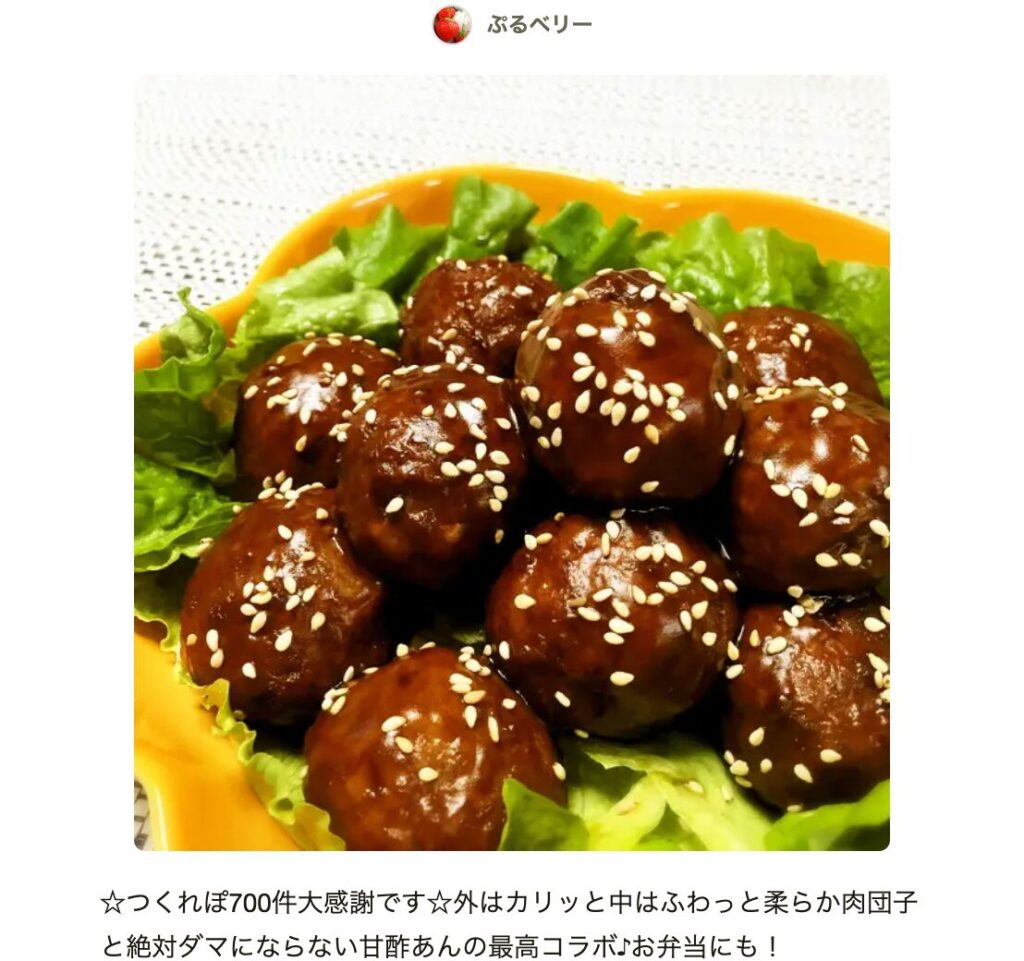Open author profile ぷるベリー
1024x961 pixels.
tap(538, 24)
